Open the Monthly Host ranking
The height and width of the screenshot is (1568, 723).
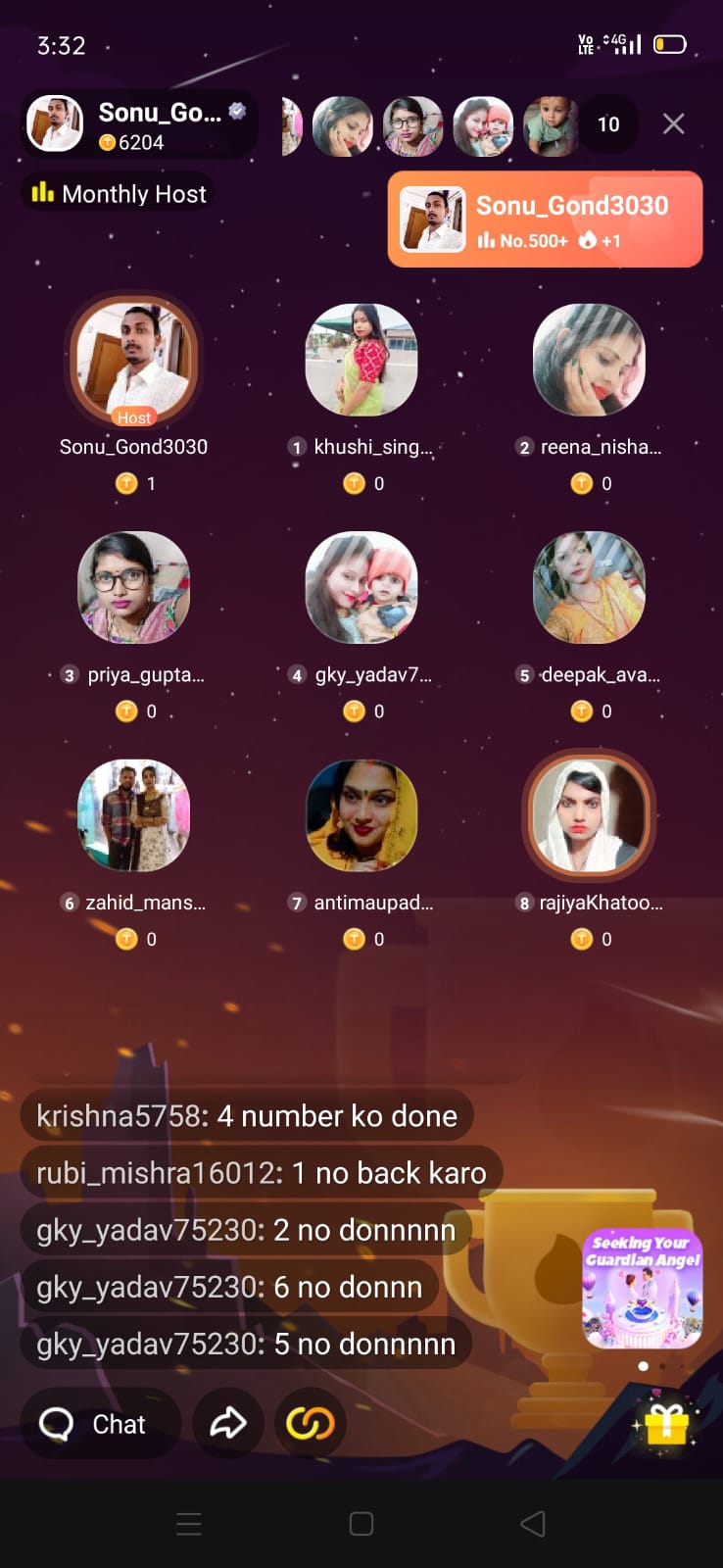click(x=119, y=193)
